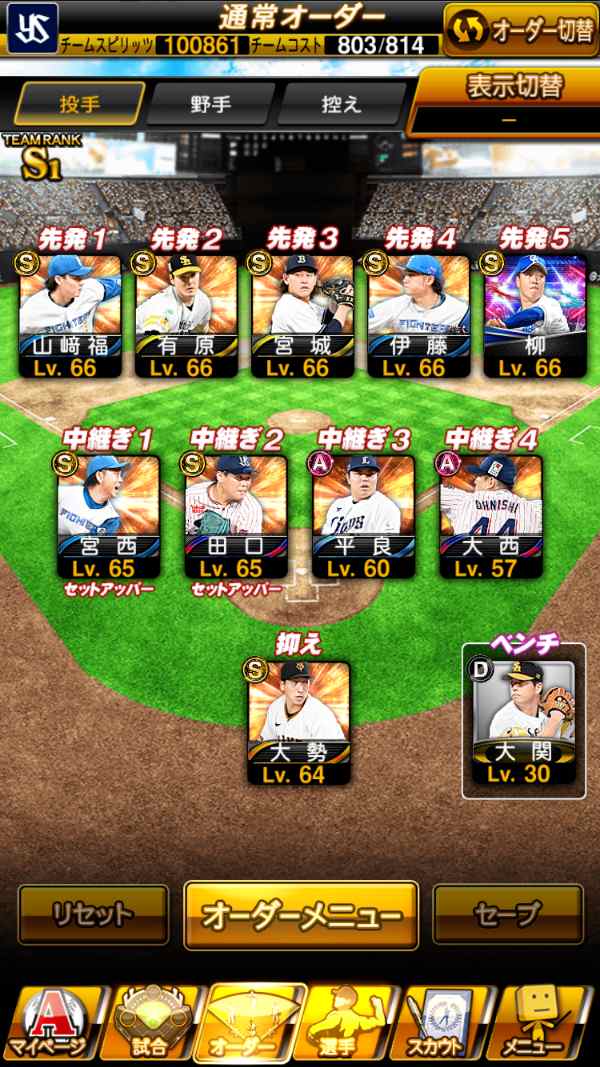Select closer card 大勢

[x=299, y=722]
